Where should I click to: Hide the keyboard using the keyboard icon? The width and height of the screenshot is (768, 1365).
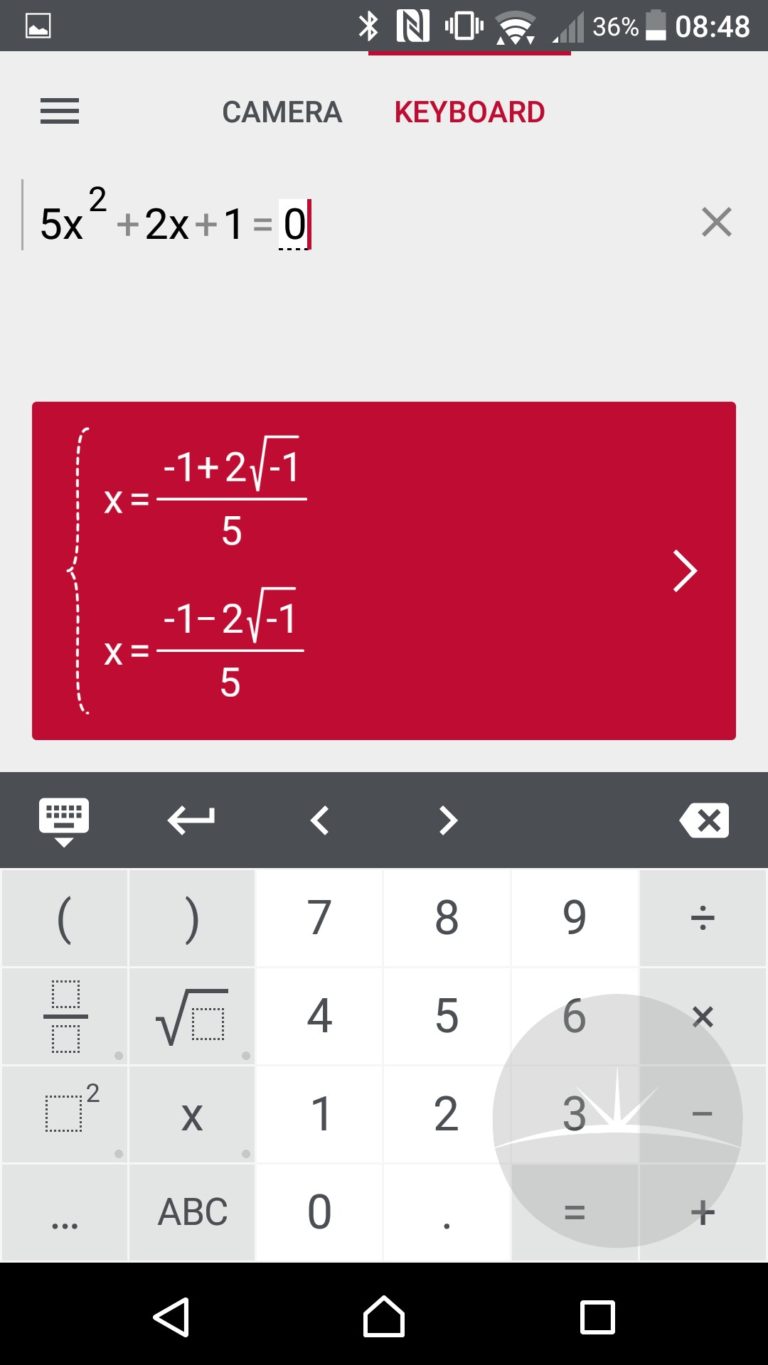click(64, 821)
